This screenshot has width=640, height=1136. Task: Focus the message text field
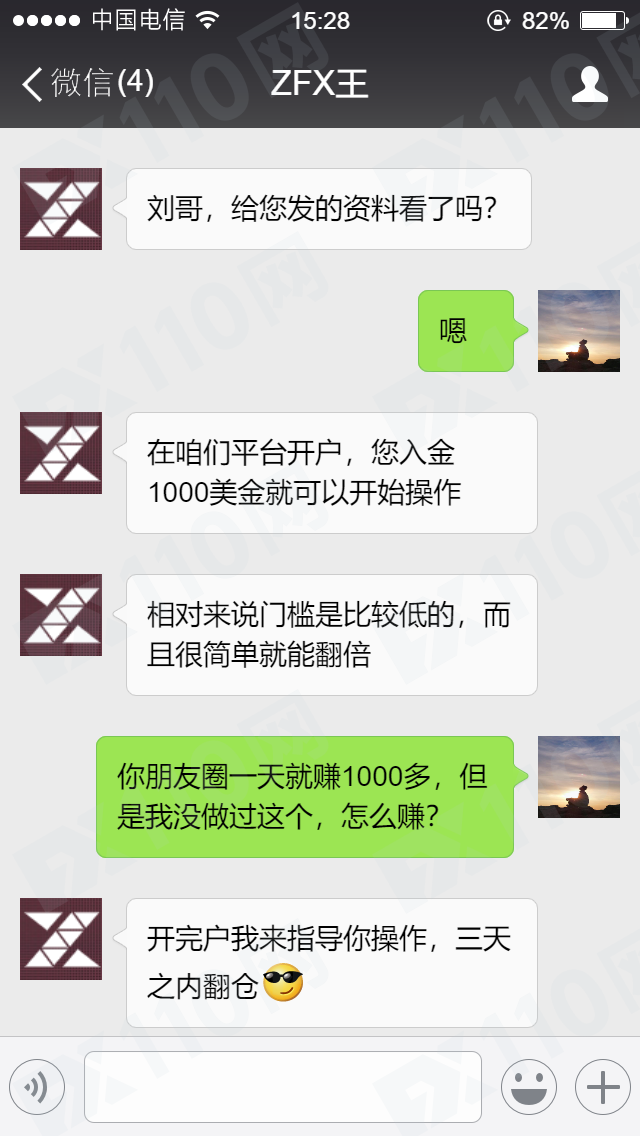click(x=283, y=1087)
